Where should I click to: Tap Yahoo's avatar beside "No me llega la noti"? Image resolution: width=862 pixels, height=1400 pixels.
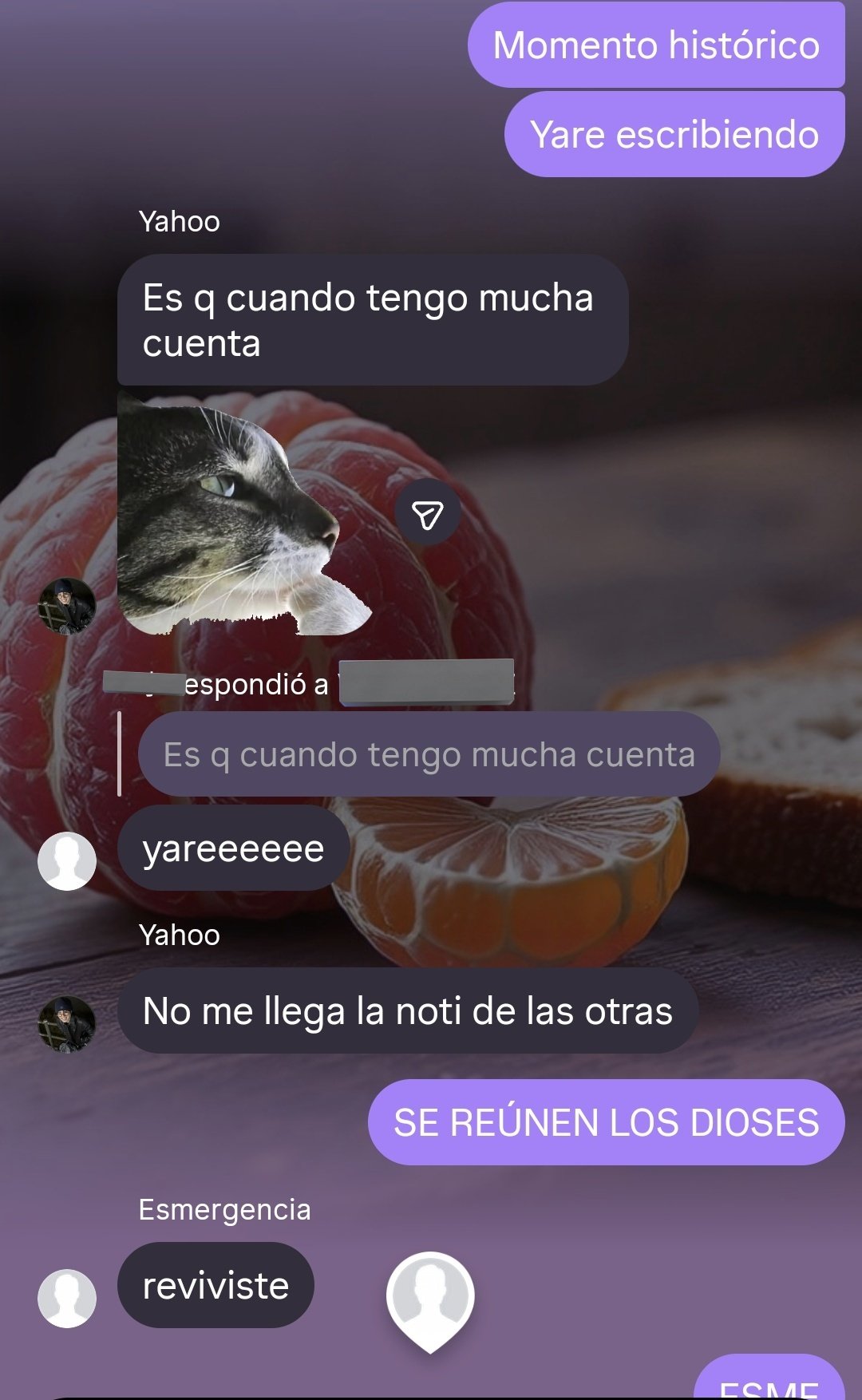point(67,1024)
